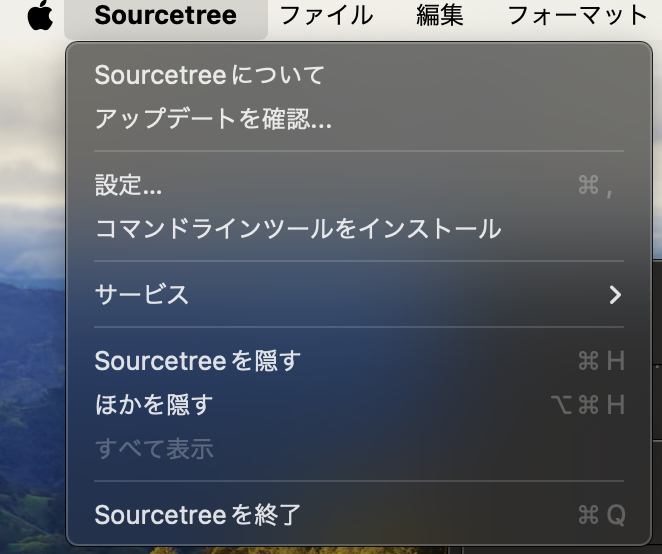Quit with Sourcetreeを終了
Screen dimensions: 662x554
click(198, 515)
